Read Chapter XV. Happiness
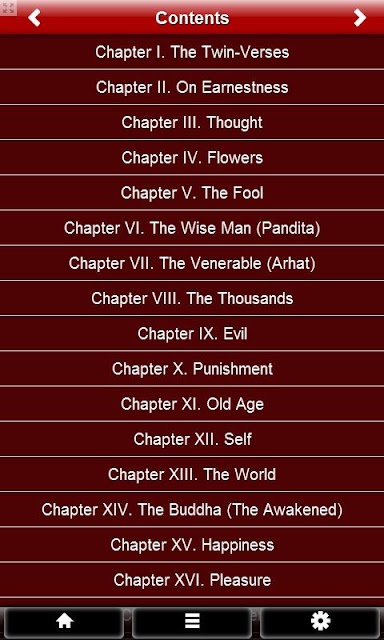This screenshot has width=384, height=640. (192, 543)
